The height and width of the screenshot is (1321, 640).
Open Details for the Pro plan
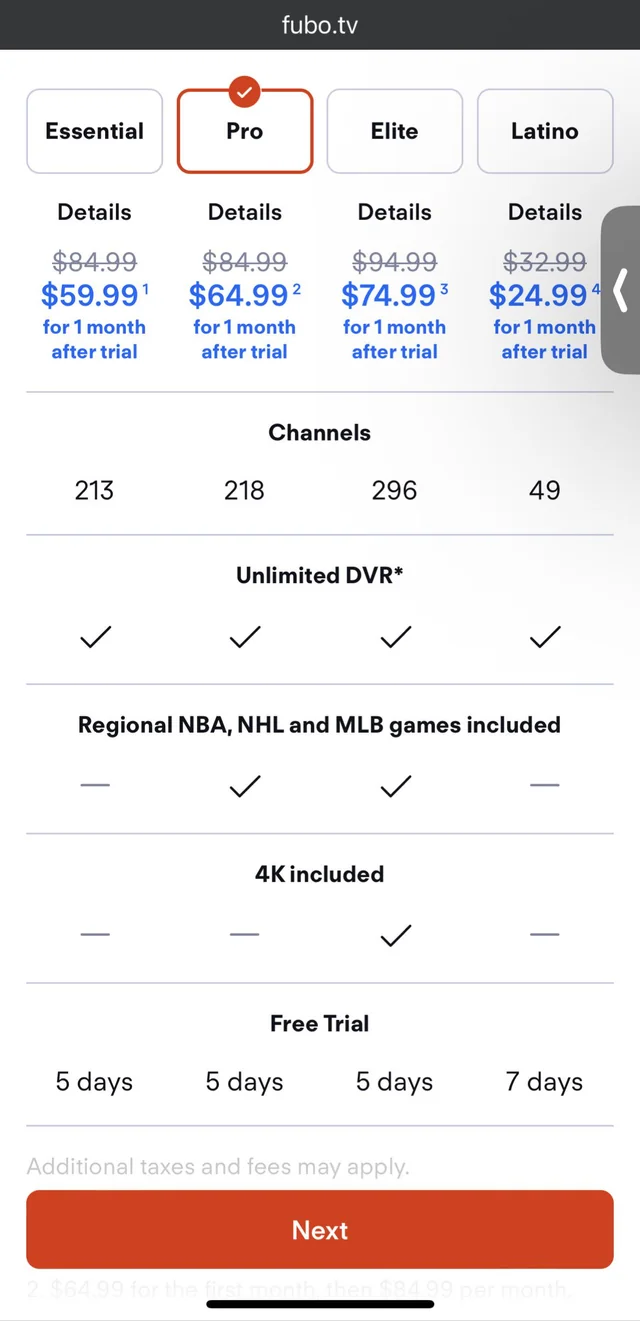click(x=245, y=212)
